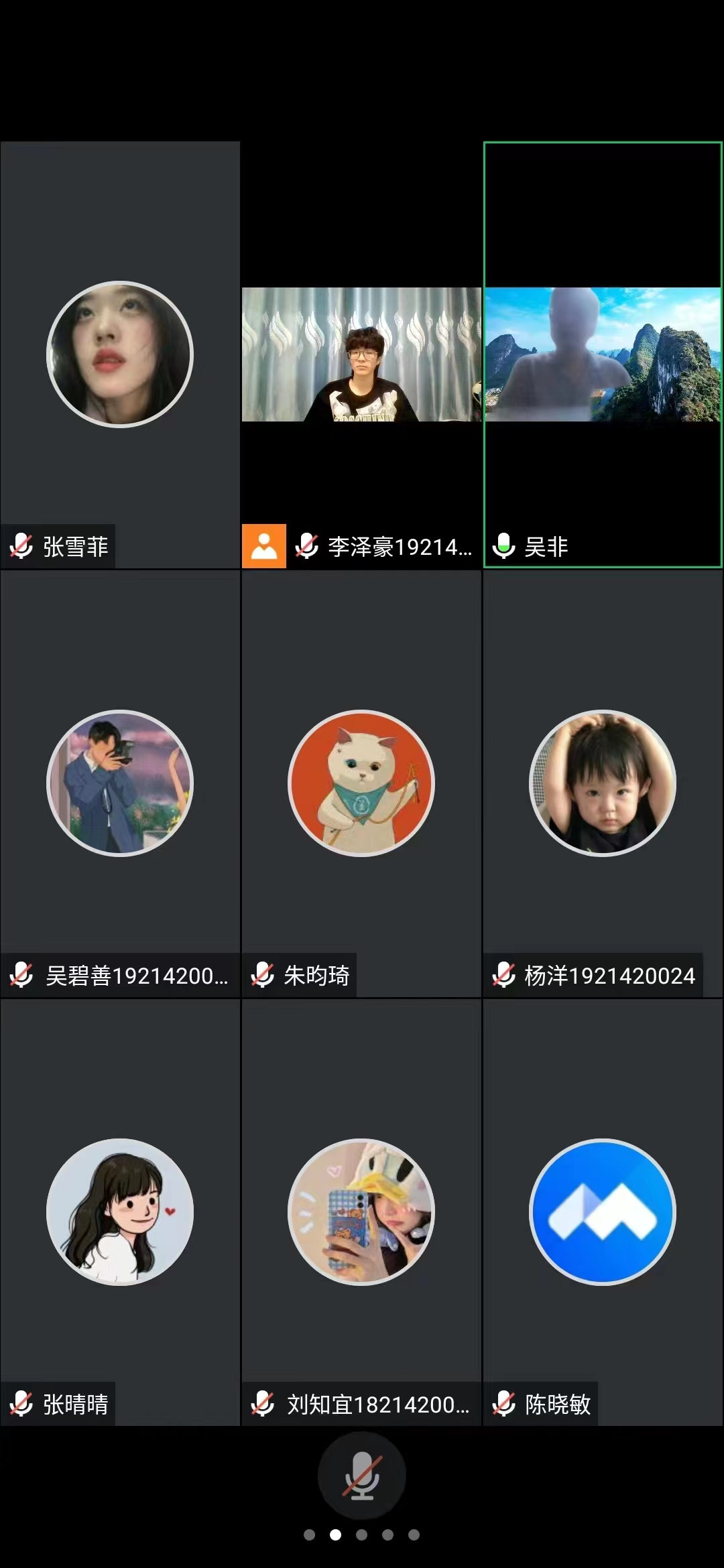Open 杨洋1921420024's participant tile
Image resolution: width=724 pixels, height=1568 pixels.
point(603,783)
